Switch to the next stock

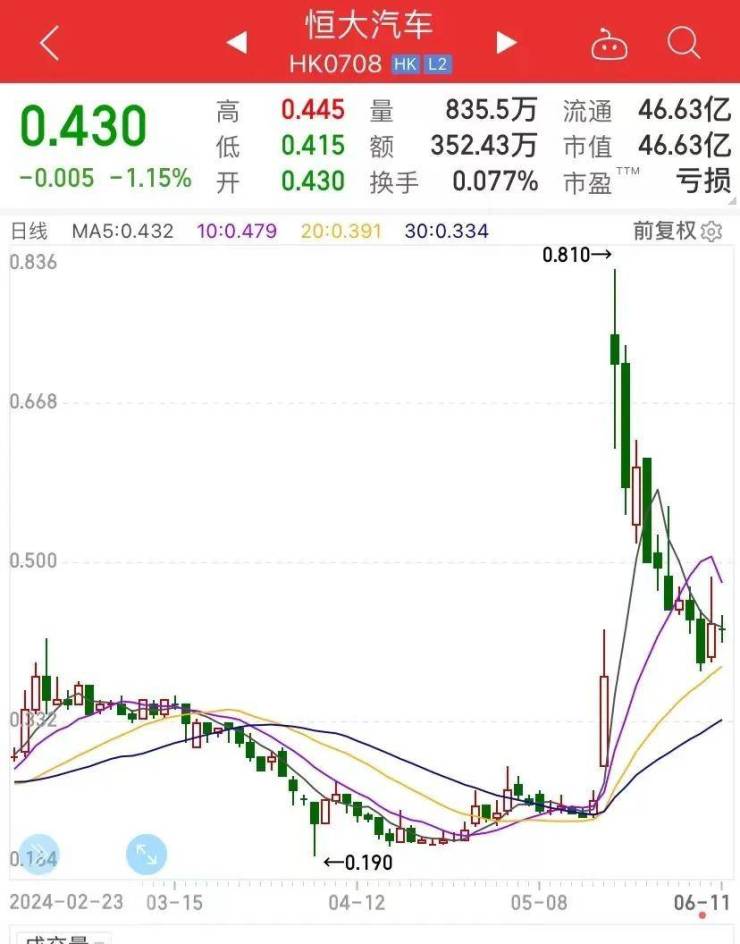click(x=507, y=42)
